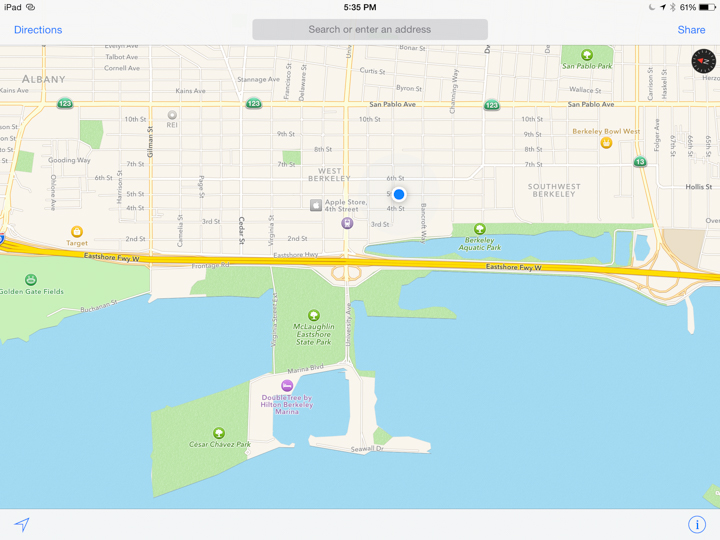Tap the McLaughlin Eastshore State Park pin
The height and width of the screenshot is (540, 720).
(x=314, y=316)
